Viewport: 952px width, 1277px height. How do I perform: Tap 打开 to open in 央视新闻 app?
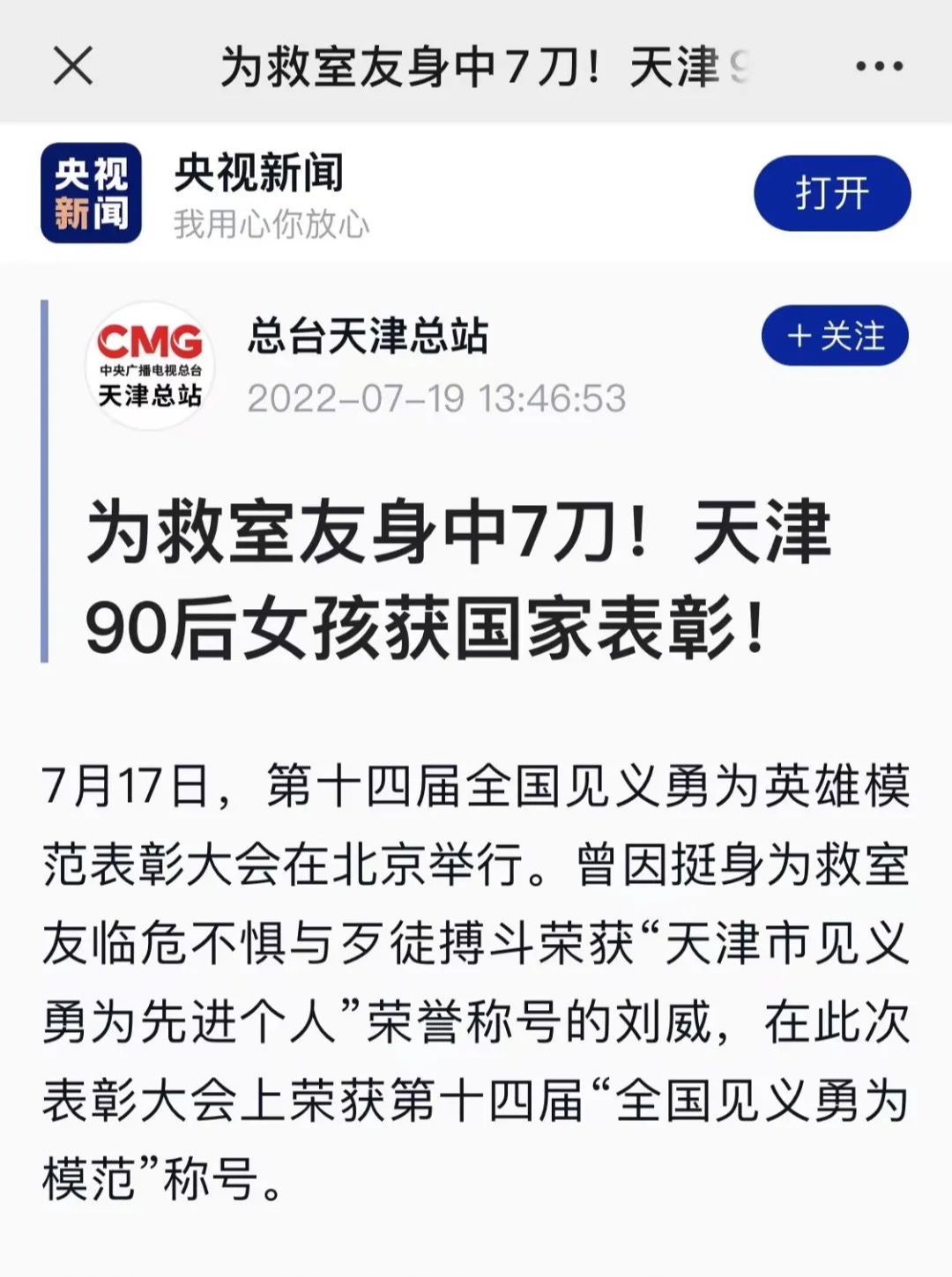831,193
